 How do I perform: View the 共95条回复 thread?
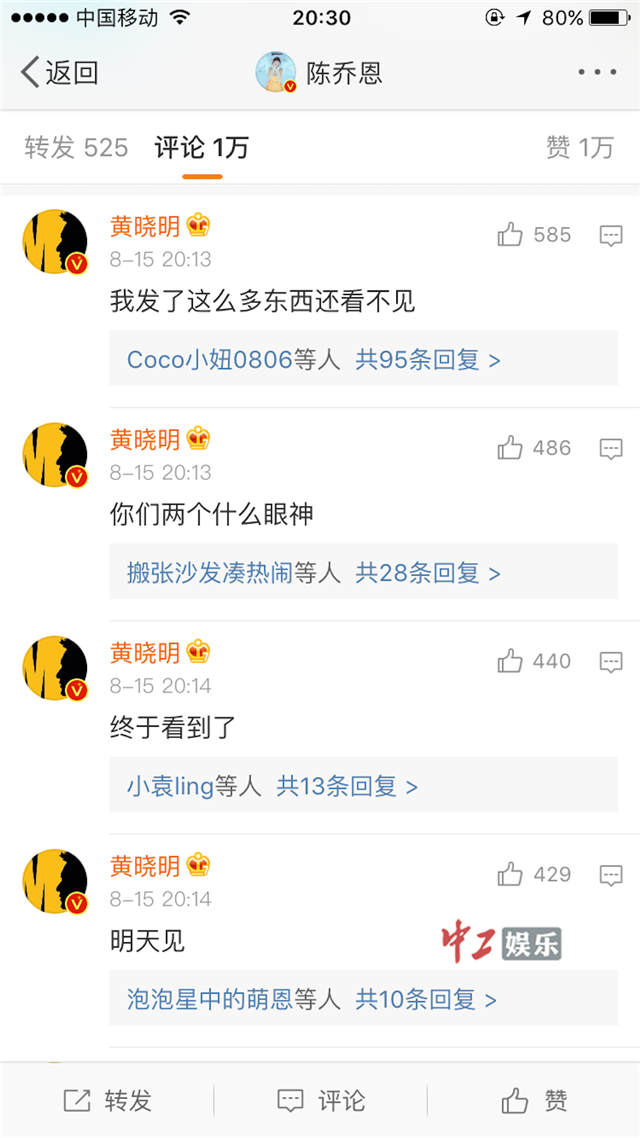(x=428, y=360)
